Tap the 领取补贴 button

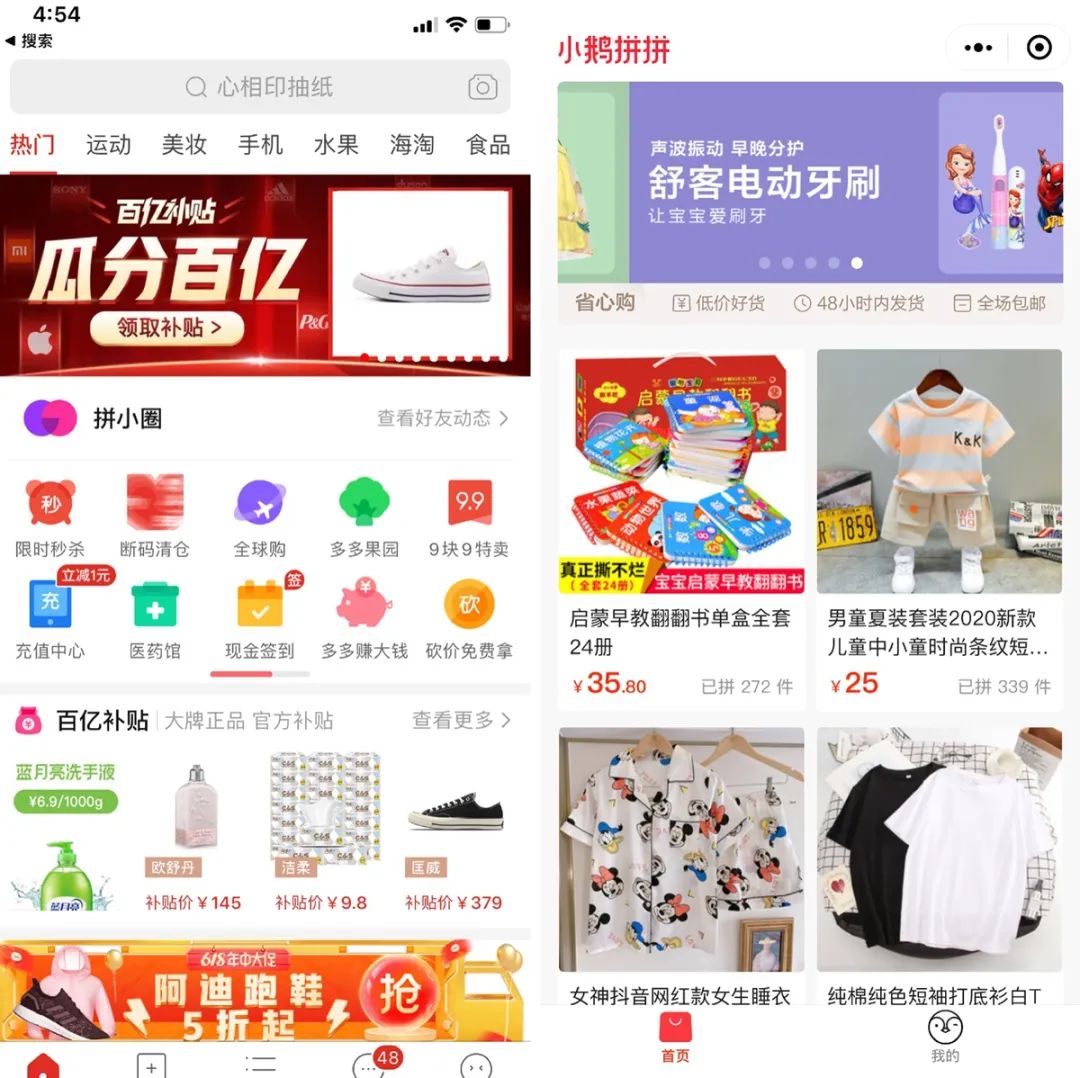coord(167,328)
